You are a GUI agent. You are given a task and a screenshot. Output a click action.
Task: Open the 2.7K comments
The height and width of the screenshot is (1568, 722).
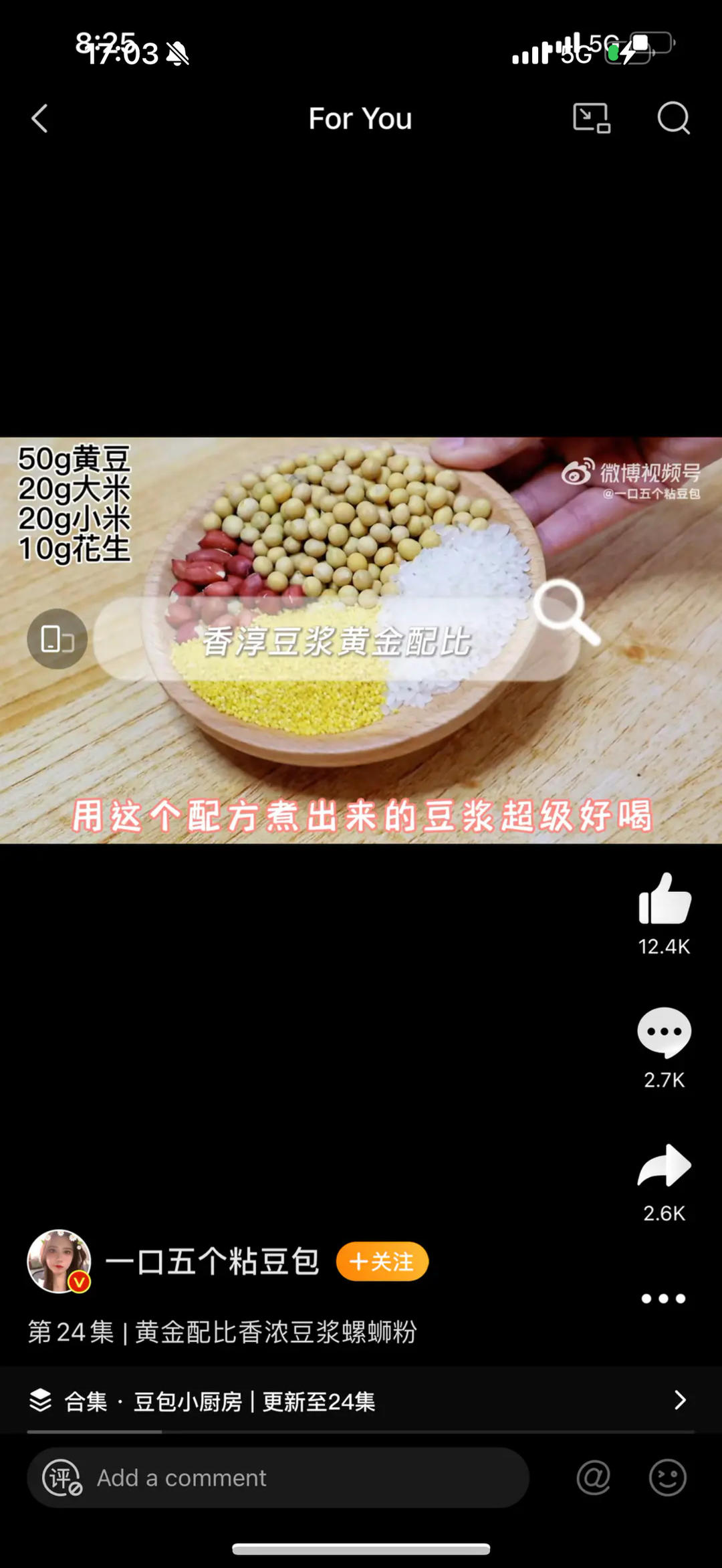tap(664, 1033)
